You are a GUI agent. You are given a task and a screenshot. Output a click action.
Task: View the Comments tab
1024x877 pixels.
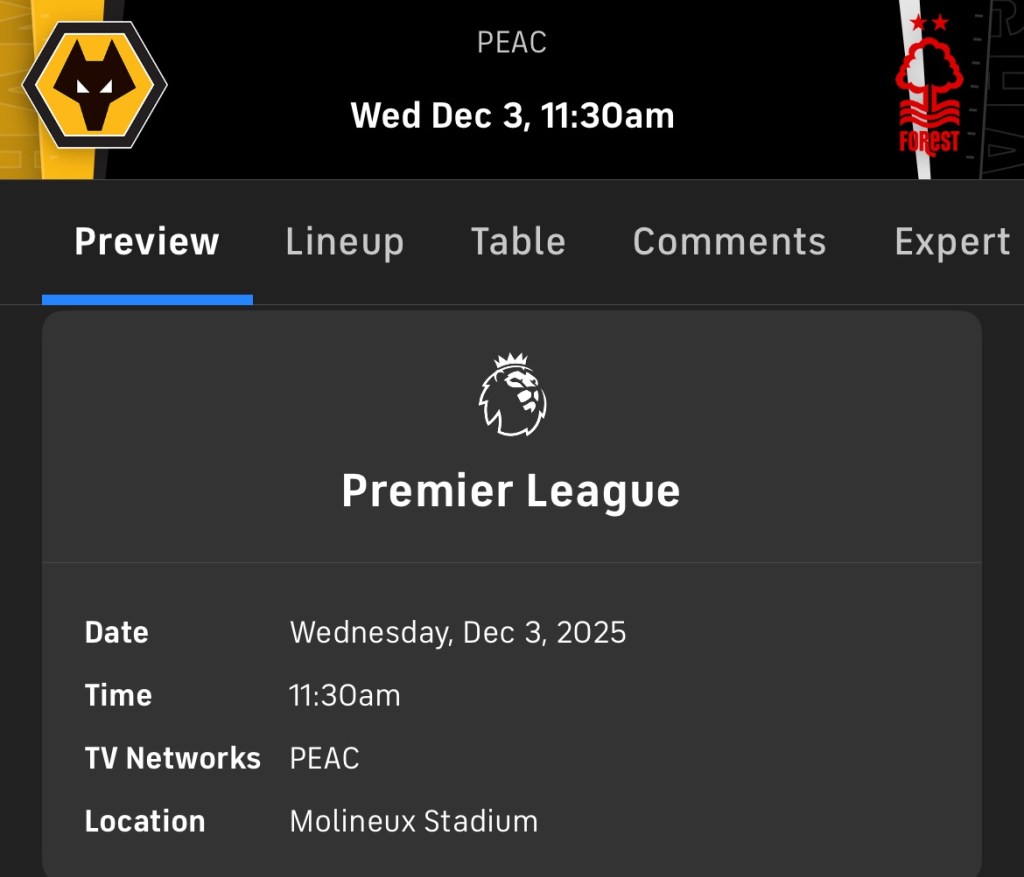729,242
